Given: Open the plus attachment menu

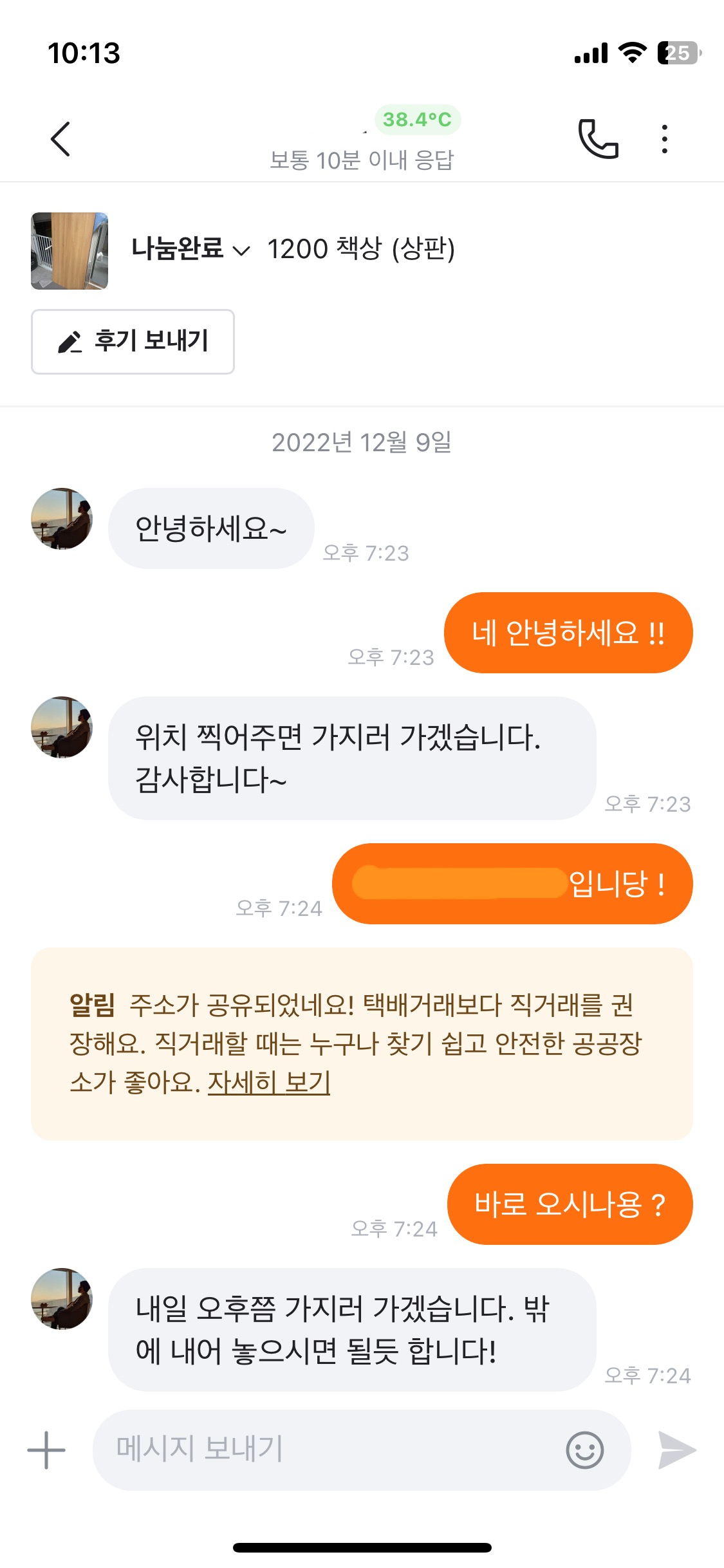Looking at the screenshot, I should tap(46, 1450).
